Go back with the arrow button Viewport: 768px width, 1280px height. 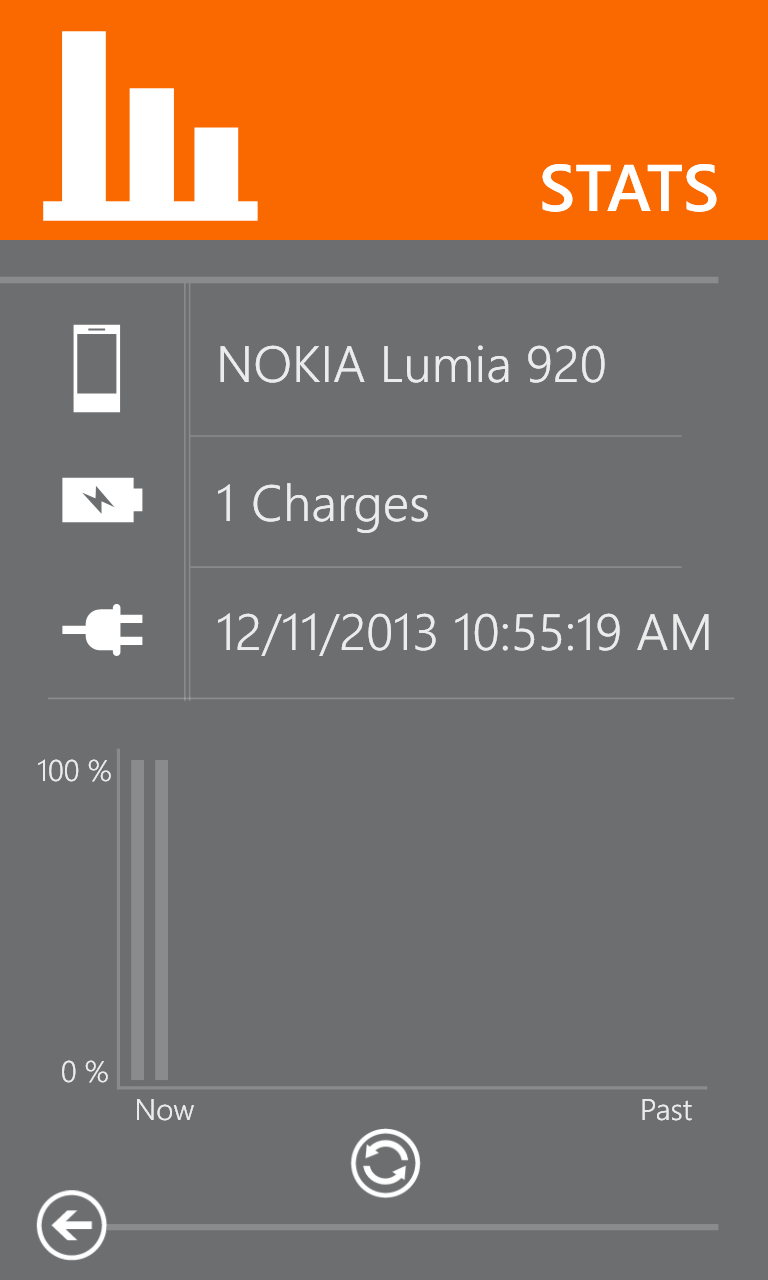71,1225
